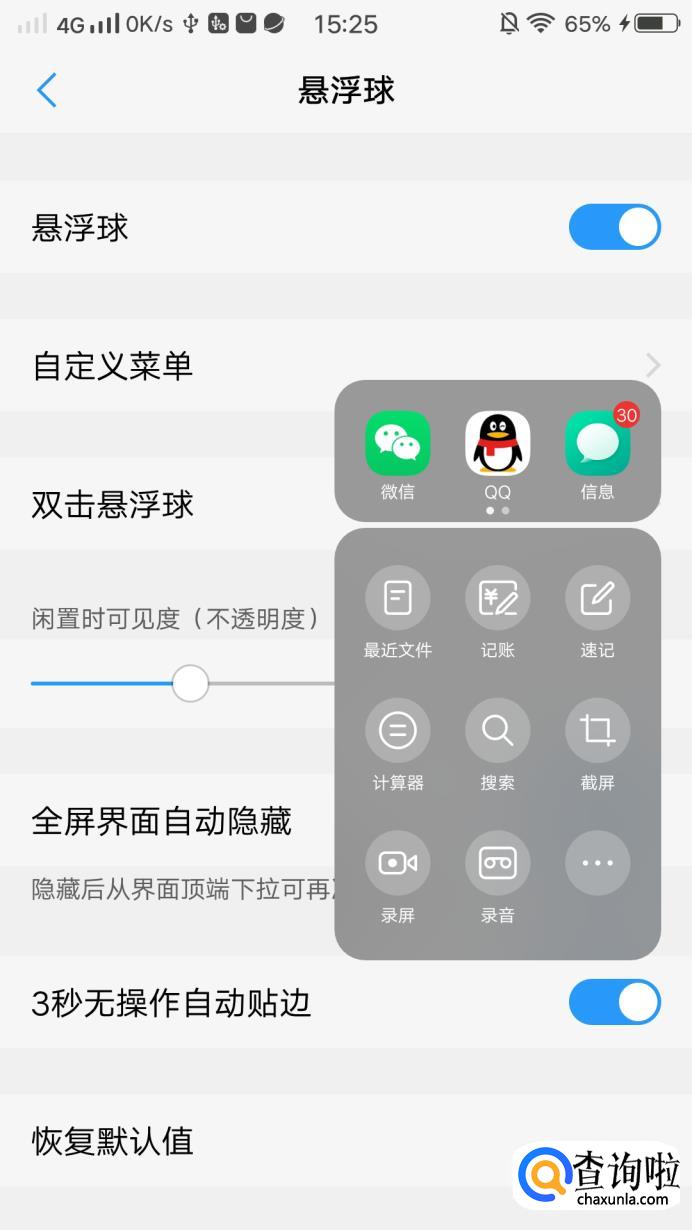Screen dimensions: 692x1230
Task: Start screen recording with 录屏
Action: (x=398, y=863)
